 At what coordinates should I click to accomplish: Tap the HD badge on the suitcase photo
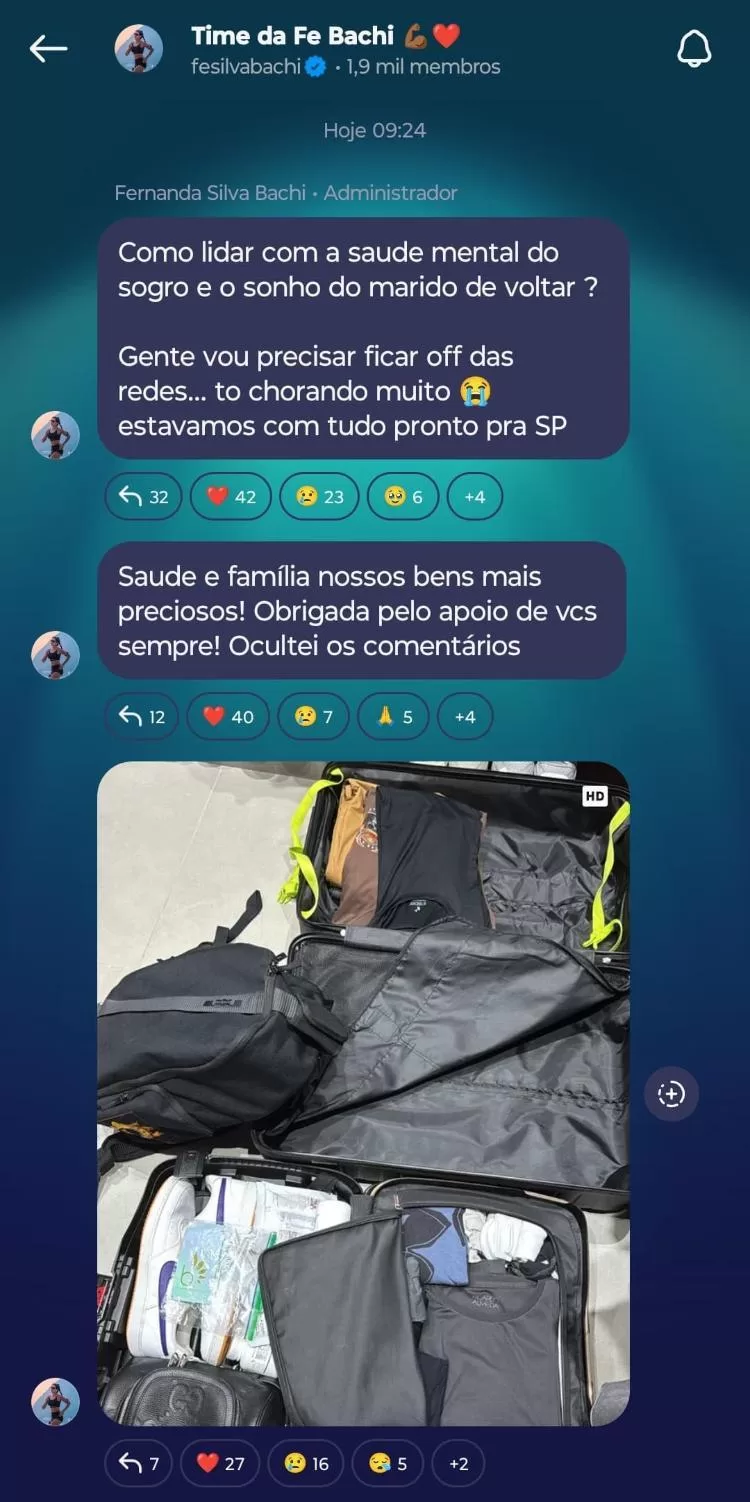point(596,795)
